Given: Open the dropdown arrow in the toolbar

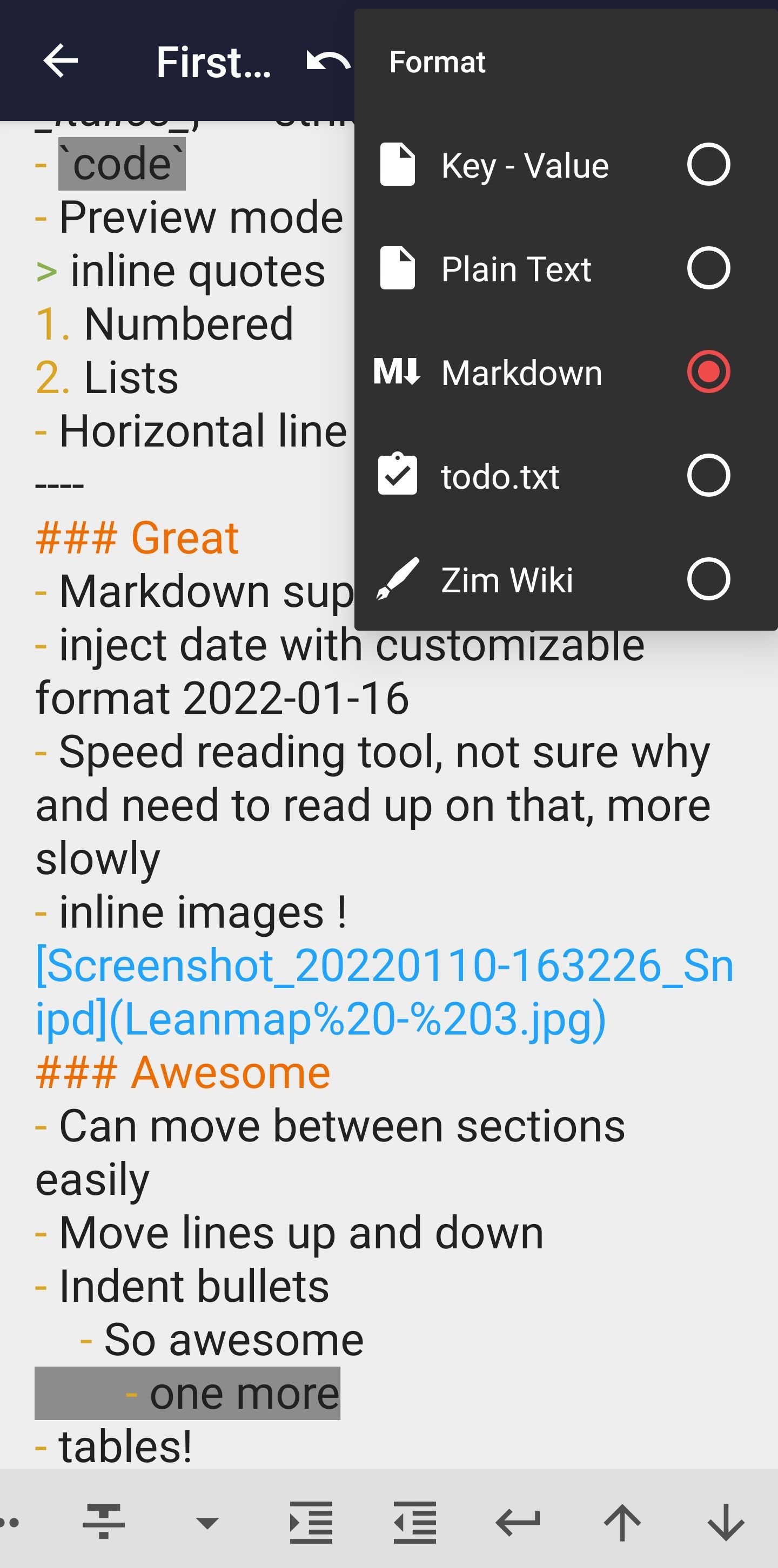Looking at the screenshot, I should pos(207,1522).
